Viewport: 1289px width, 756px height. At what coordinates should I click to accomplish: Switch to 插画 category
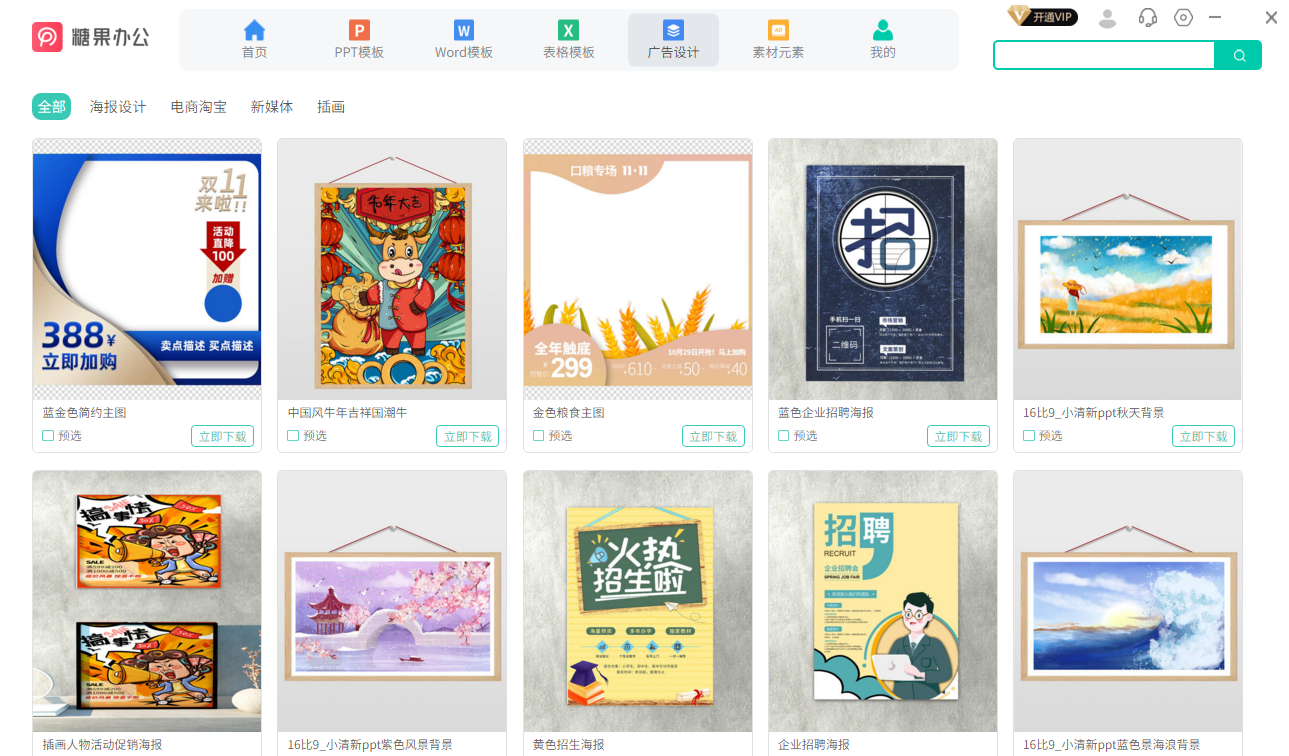click(x=331, y=107)
